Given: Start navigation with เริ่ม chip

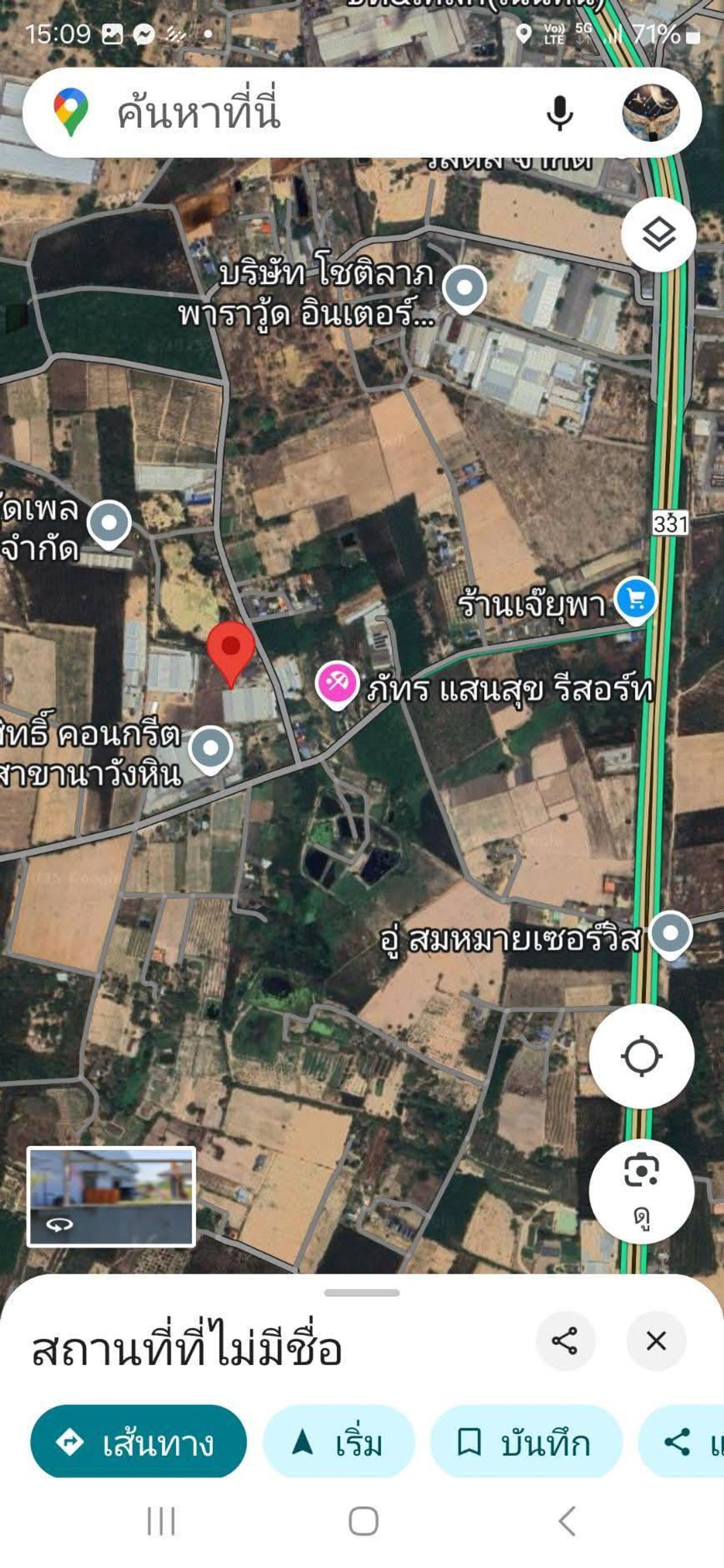Looking at the screenshot, I should coord(339,1441).
